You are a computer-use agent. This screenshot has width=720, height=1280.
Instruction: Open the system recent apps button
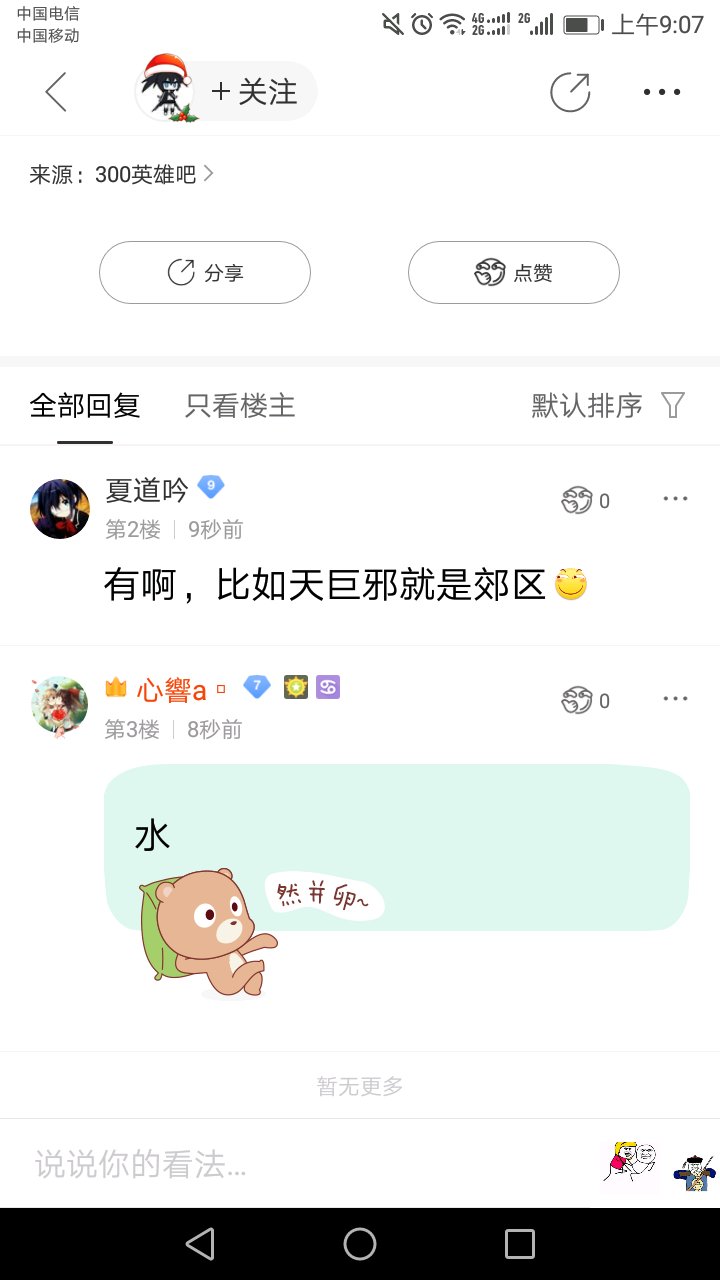pyautogui.click(x=520, y=1244)
